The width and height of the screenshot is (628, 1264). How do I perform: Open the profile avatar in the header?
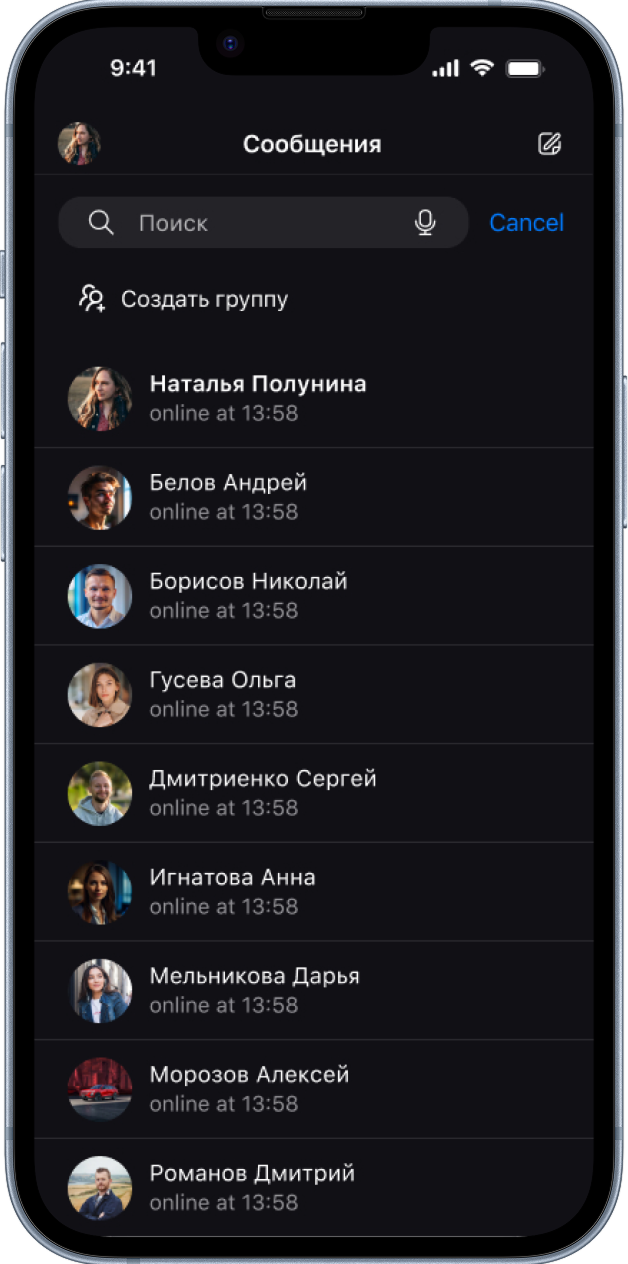coord(79,144)
